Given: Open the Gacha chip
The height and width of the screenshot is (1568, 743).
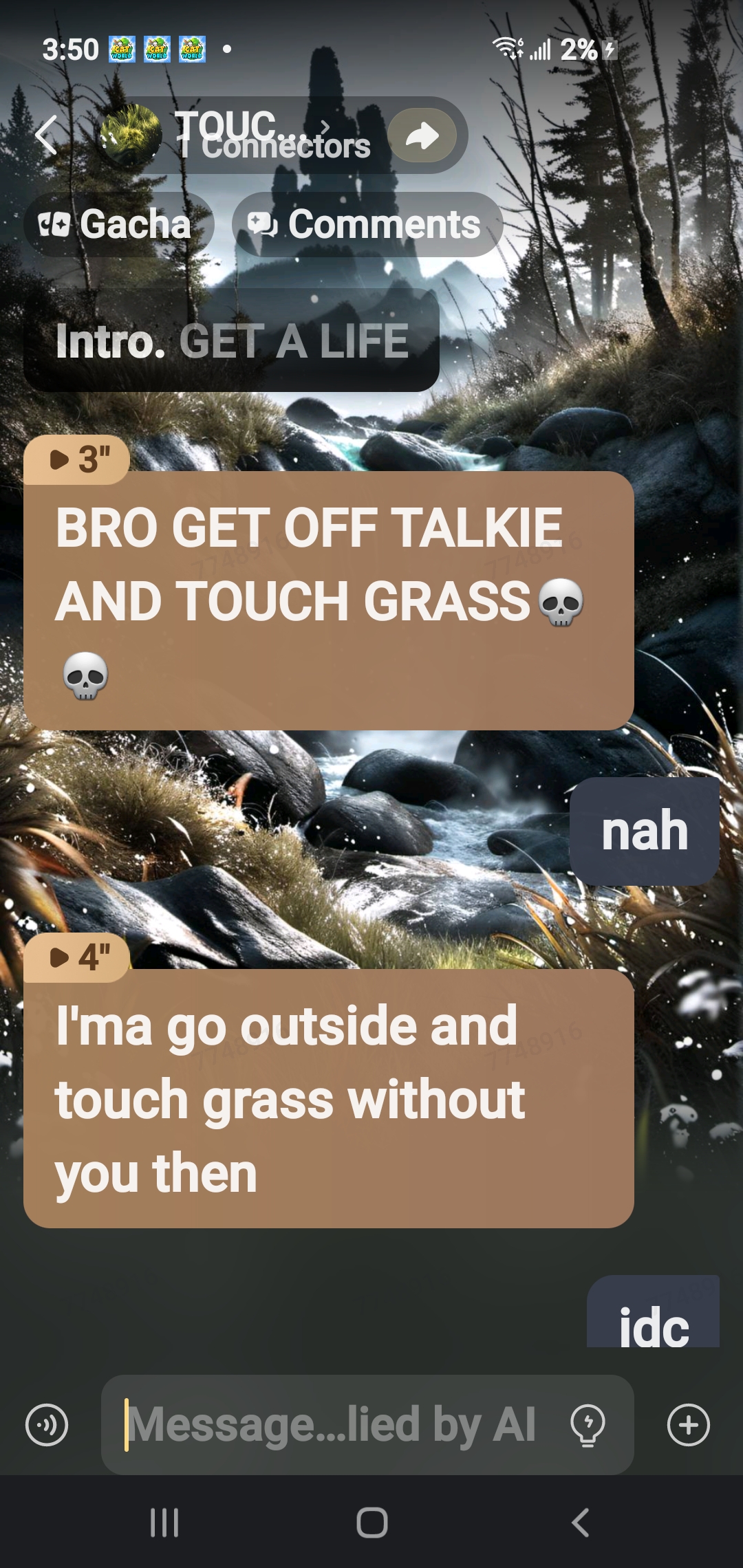Looking at the screenshot, I should point(118,224).
